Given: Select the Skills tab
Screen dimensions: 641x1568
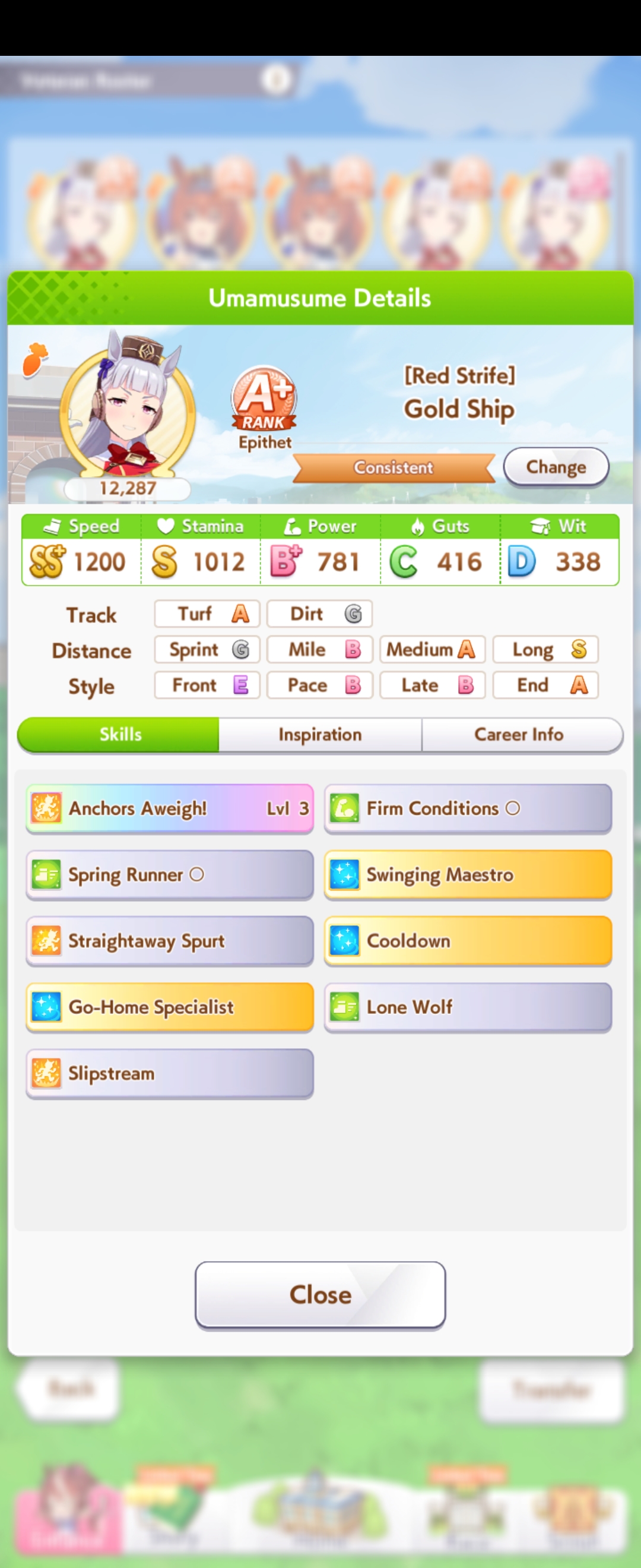Looking at the screenshot, I should (119, 735).
